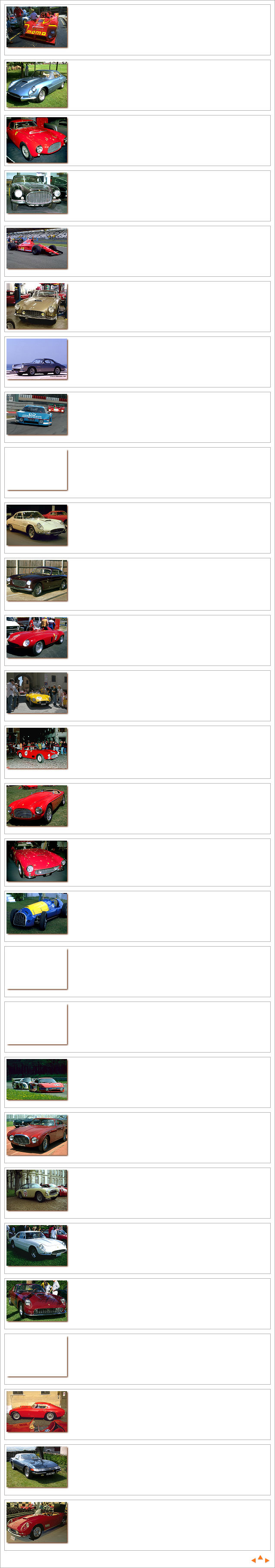Open the red Momo race car photo
This screenshot has width=275, height=1568.
click(x=36, y=27)
